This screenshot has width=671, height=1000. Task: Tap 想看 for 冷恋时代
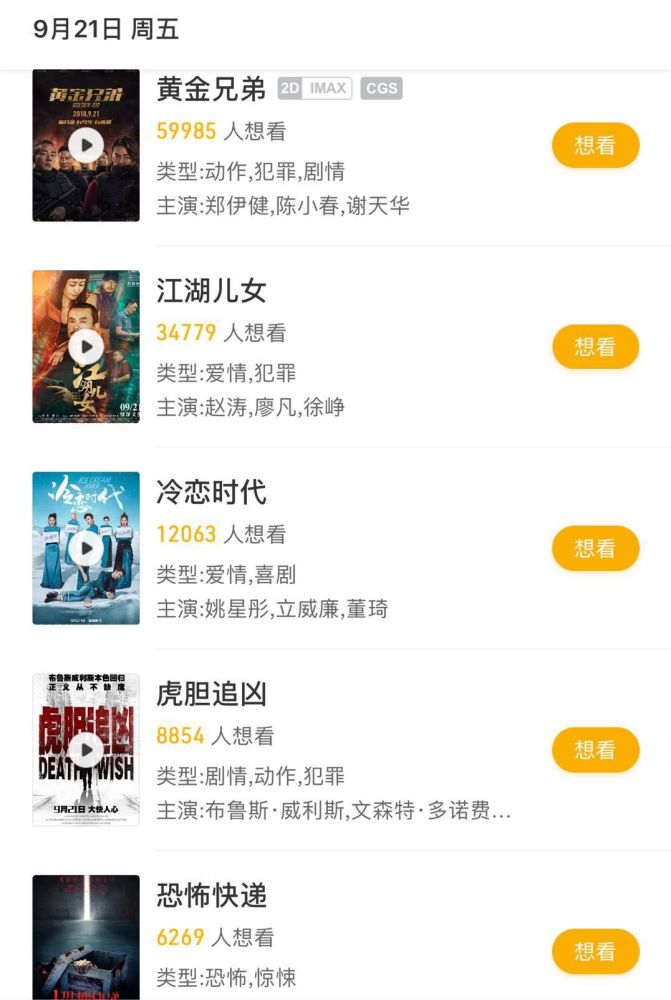click(595, 548)
